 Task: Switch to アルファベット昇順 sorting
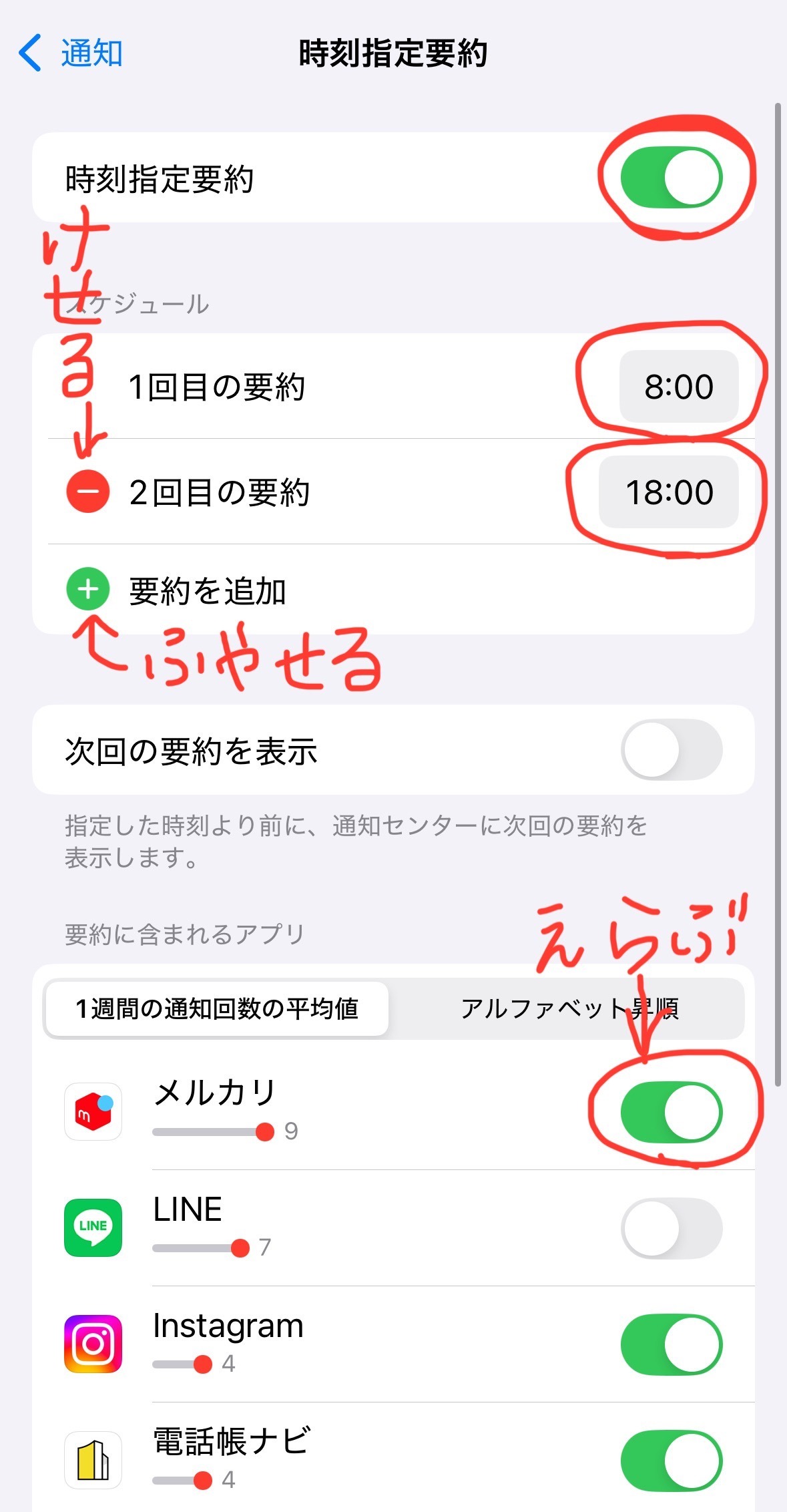[x=568, y=1008]
